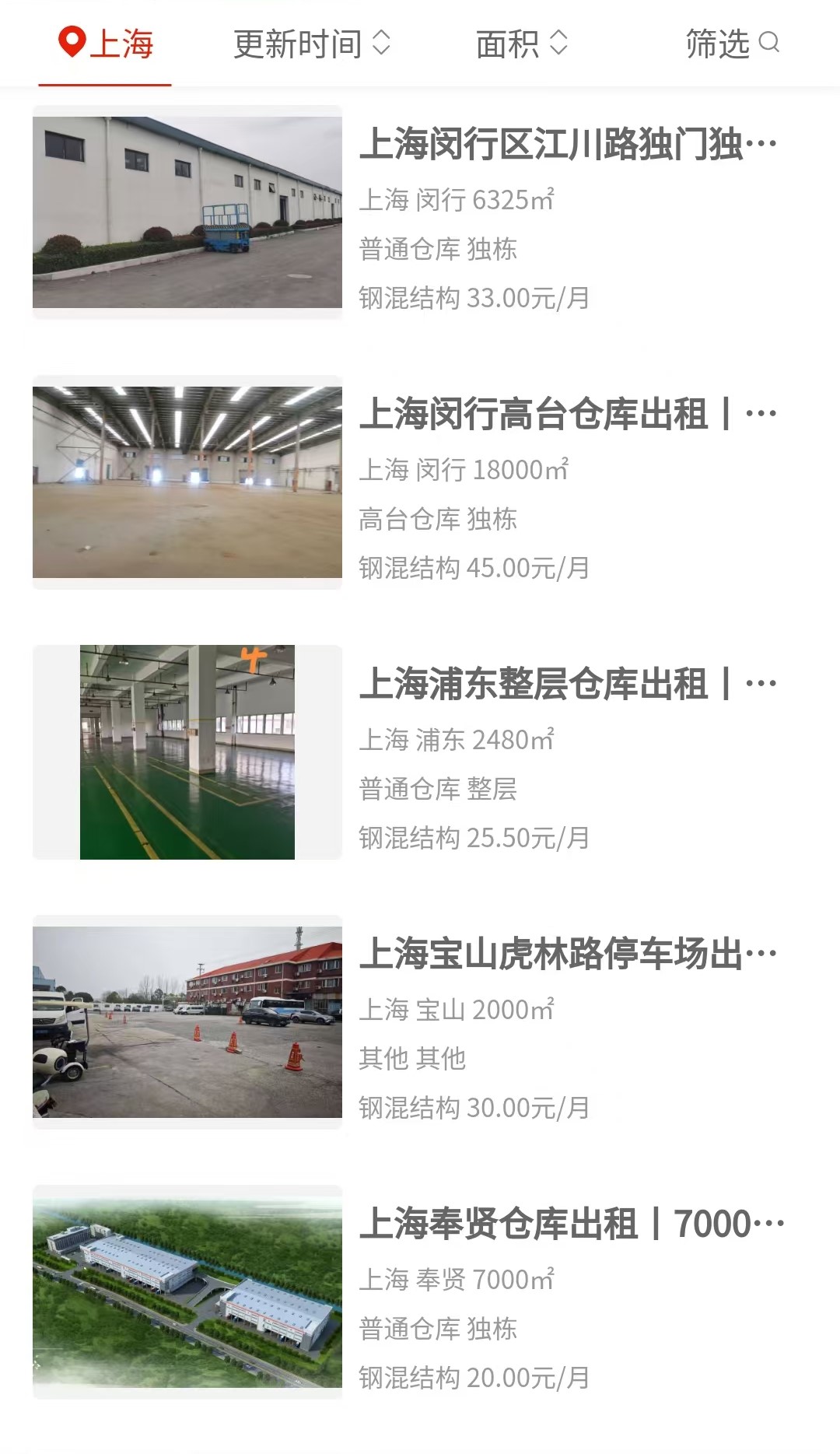The height and width of the screenshot is (1454, 840).
Task: Select the 上海宝山虎林路停车场 listing
Action: pyautogui.click(x=420, y=1022)
